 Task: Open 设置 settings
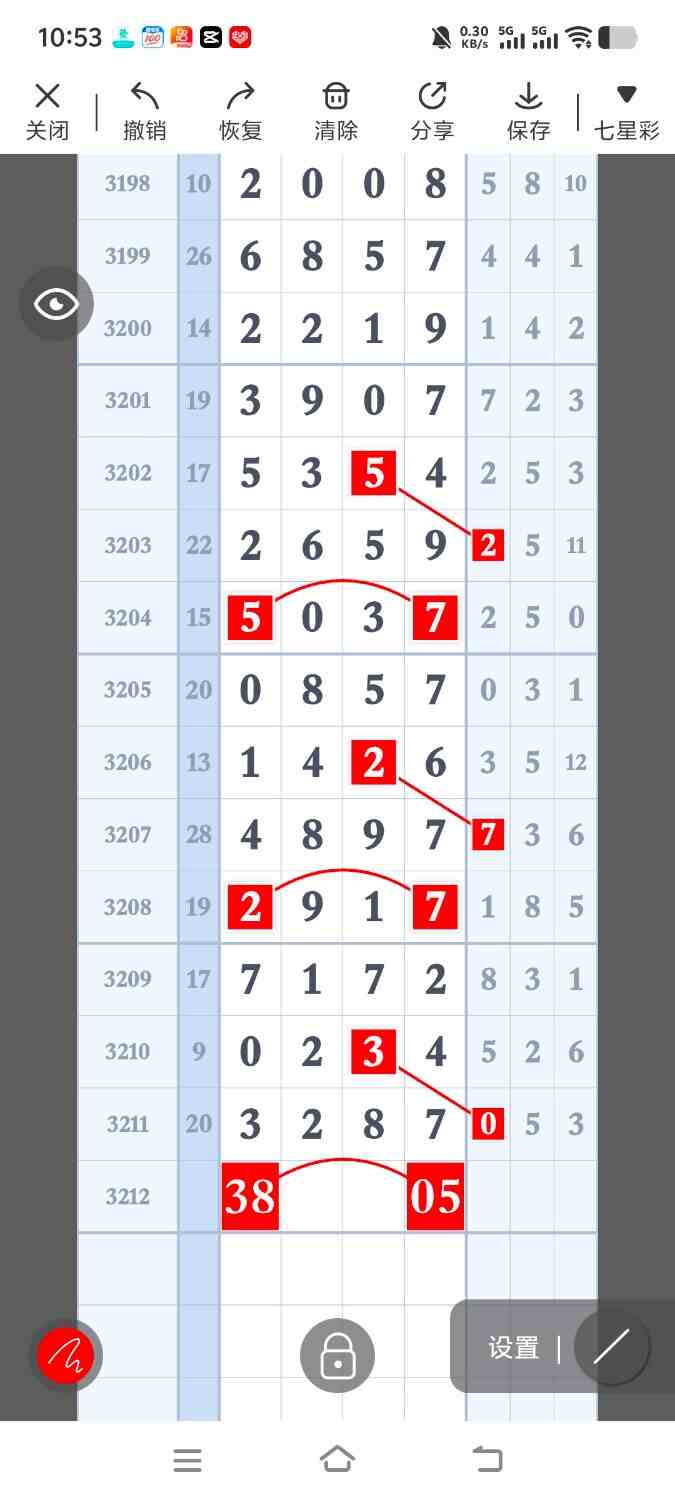tap(514, 1348)
